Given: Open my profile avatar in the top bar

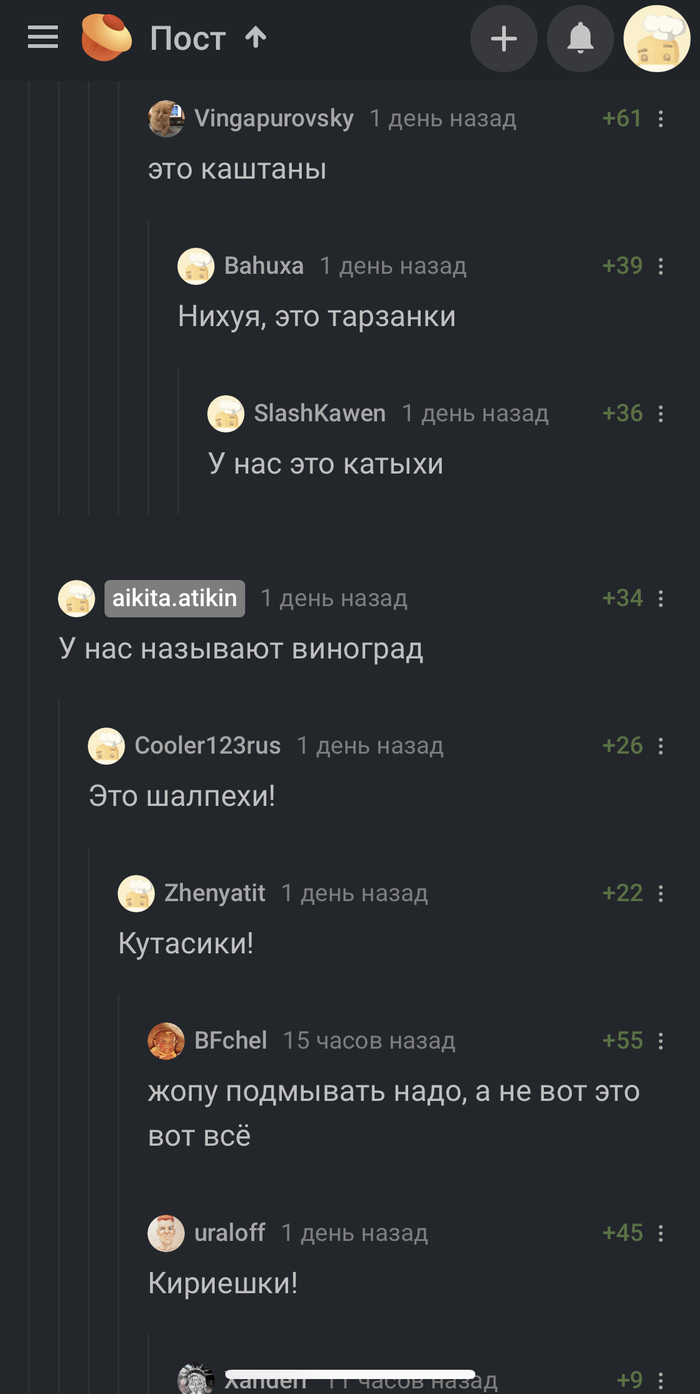Looking at the screenshot, I should (x=657, y=39).
